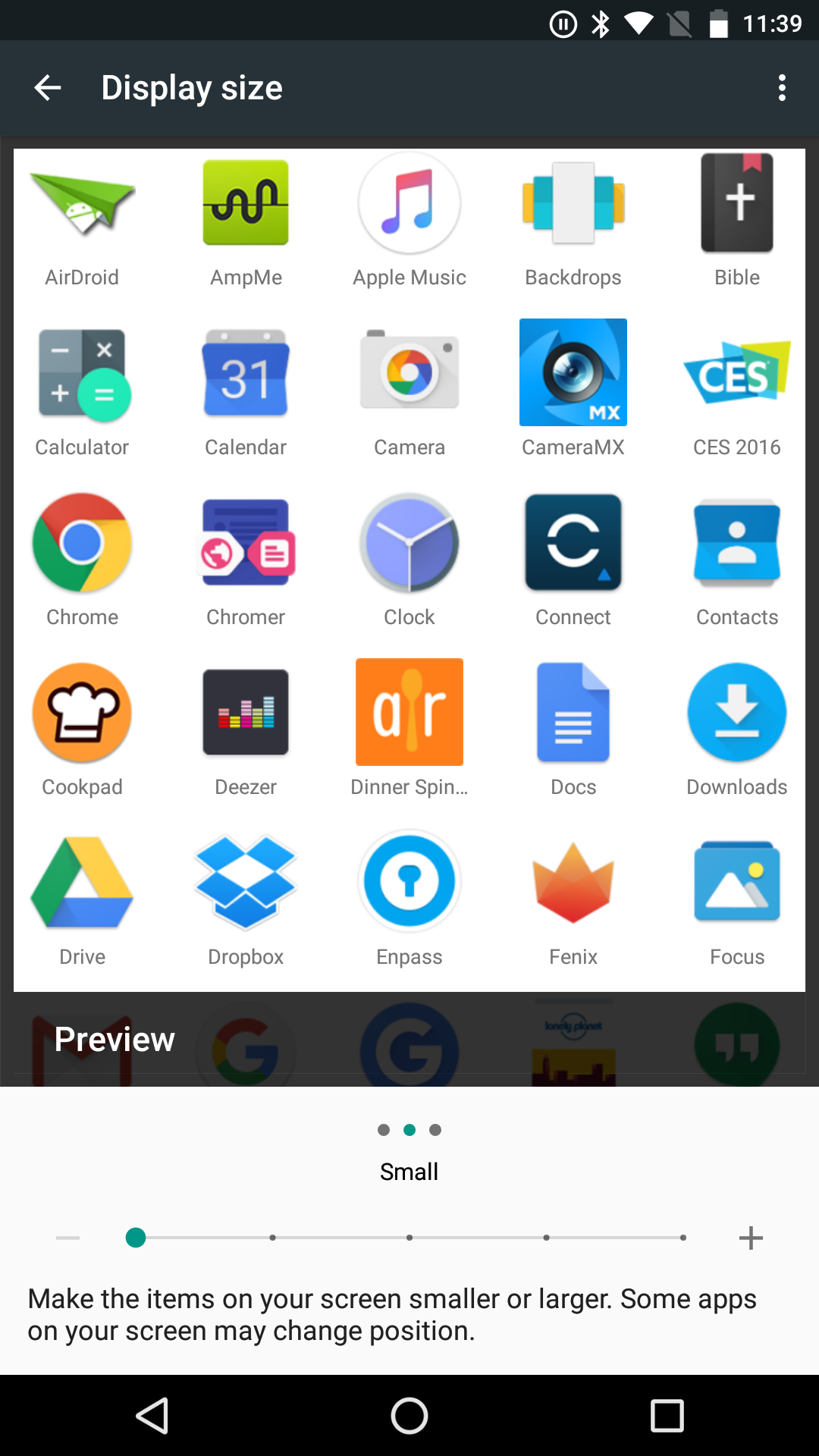819x1456 pixels.
Task: Set slider to the middle size stop
Action: pos(409,1238)
